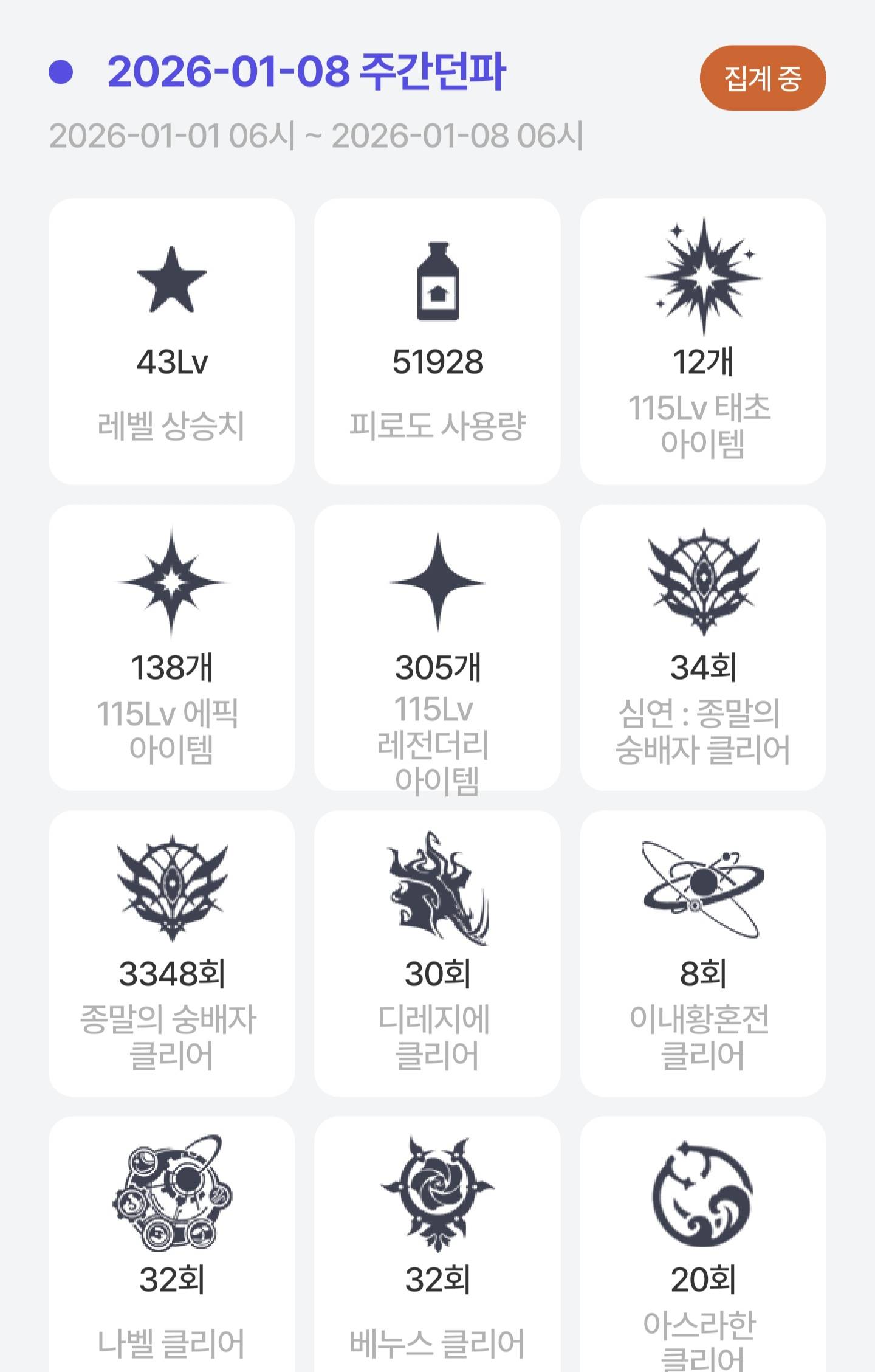View the 피로도 사용량 stat card
The width and height of the screenshot is (875, 1372).
click(437, 342)
